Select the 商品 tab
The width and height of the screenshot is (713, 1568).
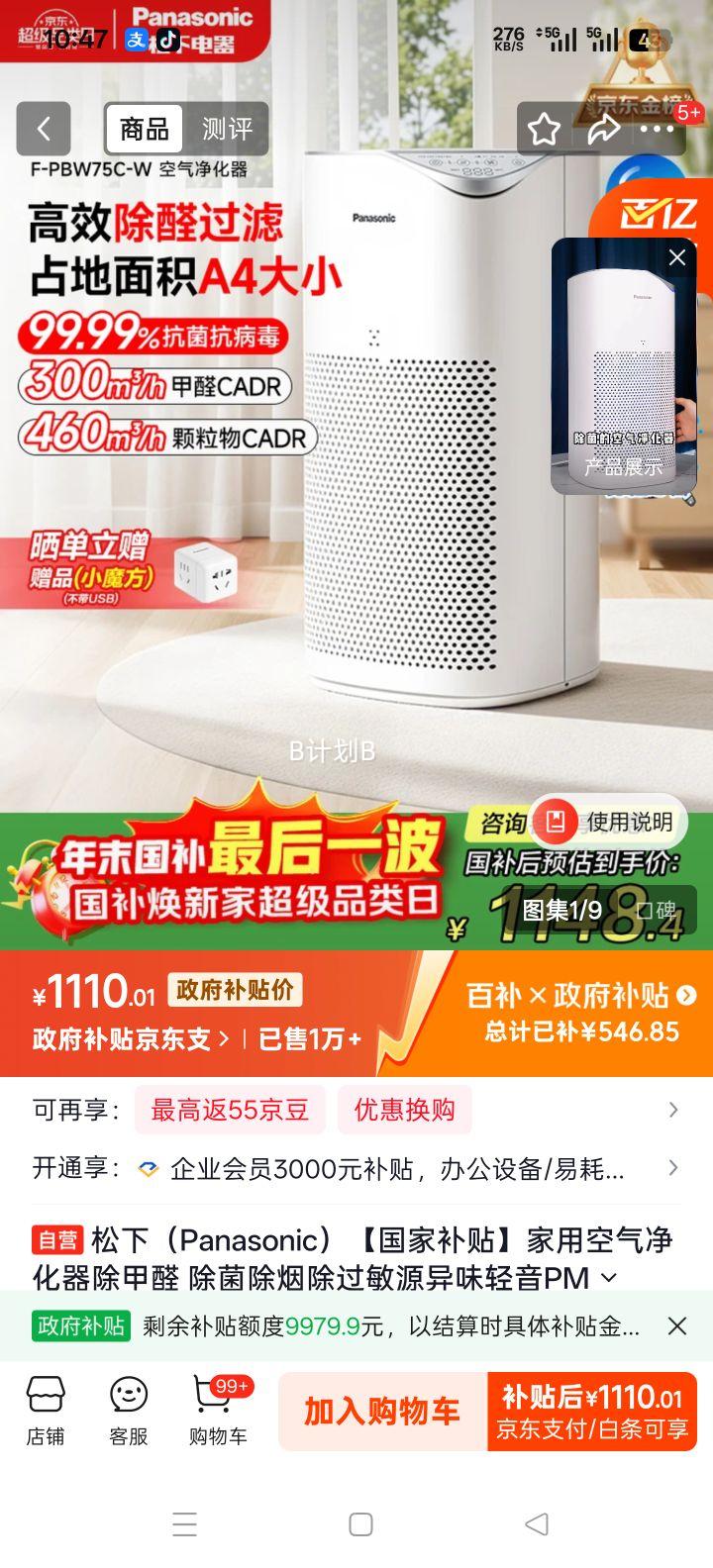pos(147,129)
